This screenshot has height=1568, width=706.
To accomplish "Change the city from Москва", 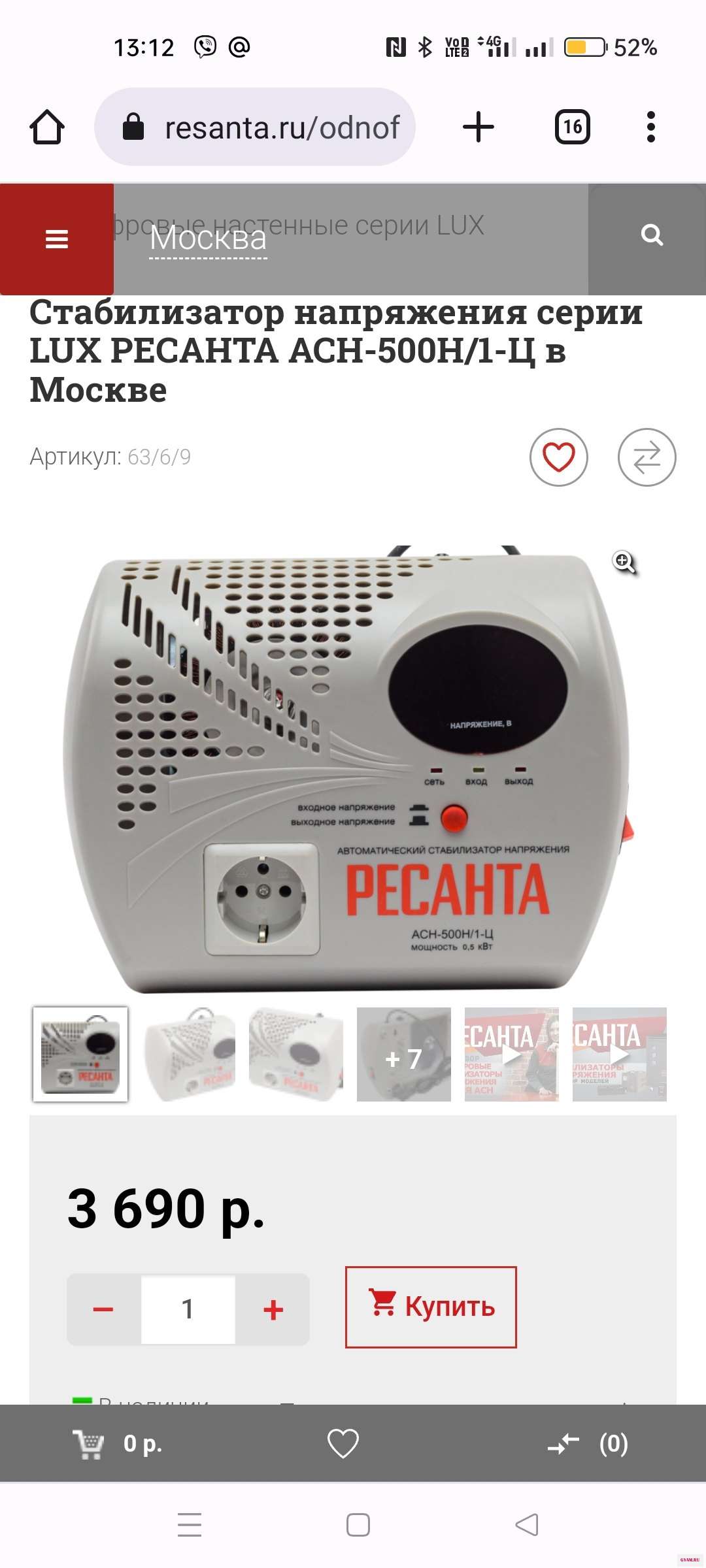I will 208,239.
